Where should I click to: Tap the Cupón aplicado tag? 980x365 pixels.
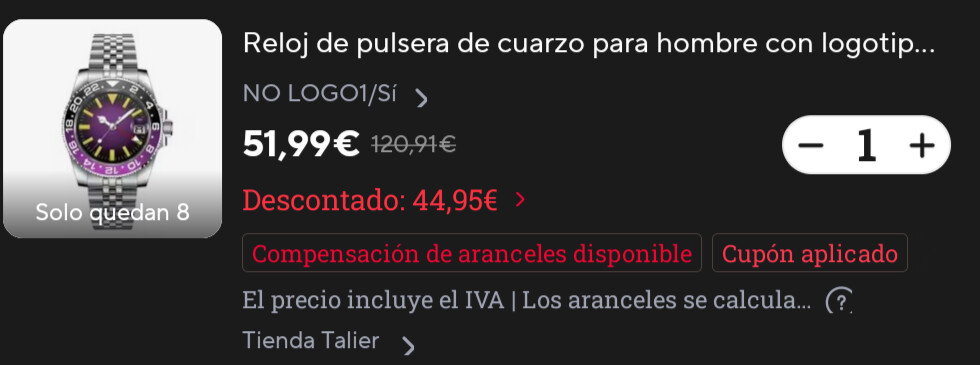tap(809, 253)
